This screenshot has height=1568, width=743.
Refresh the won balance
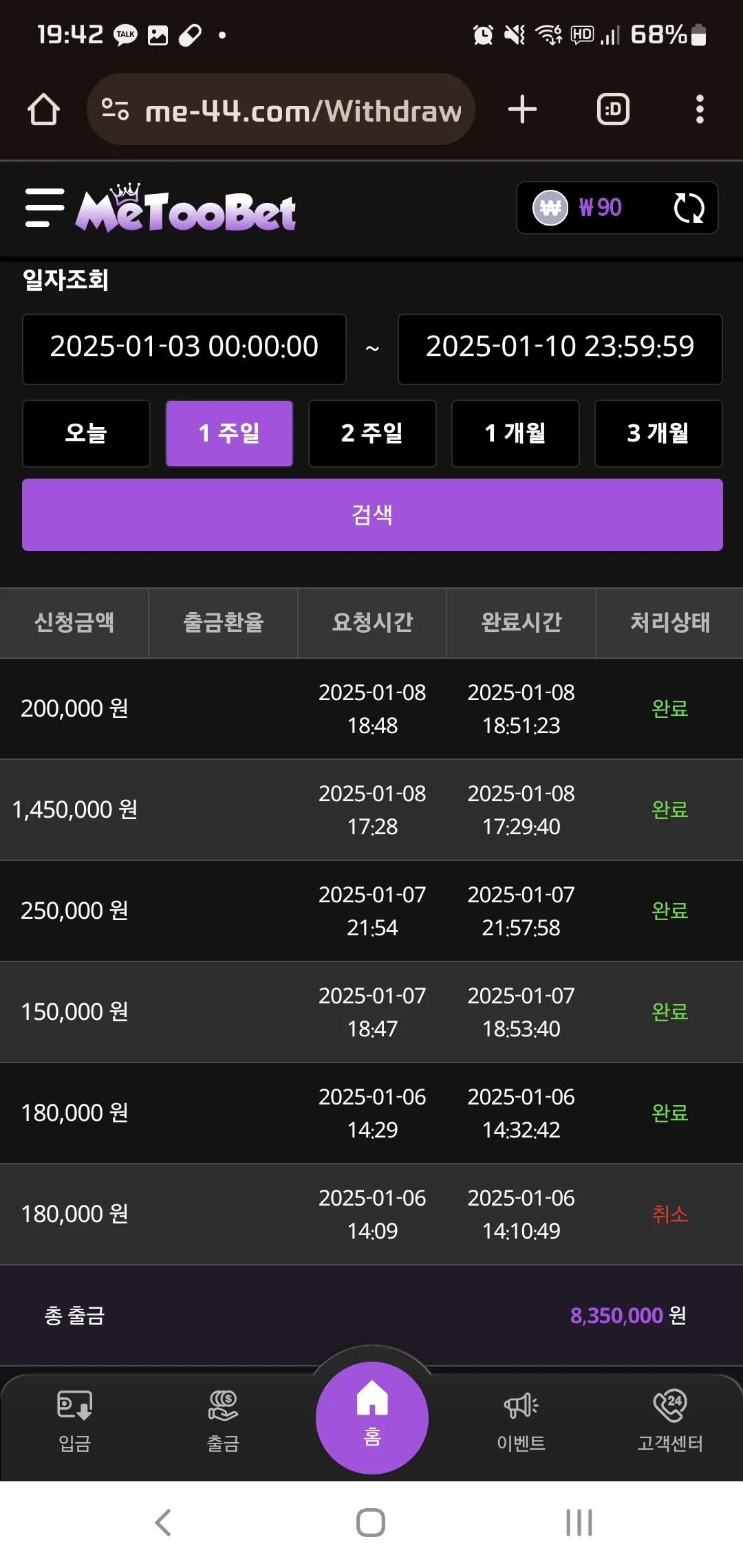tap(689, 208)
